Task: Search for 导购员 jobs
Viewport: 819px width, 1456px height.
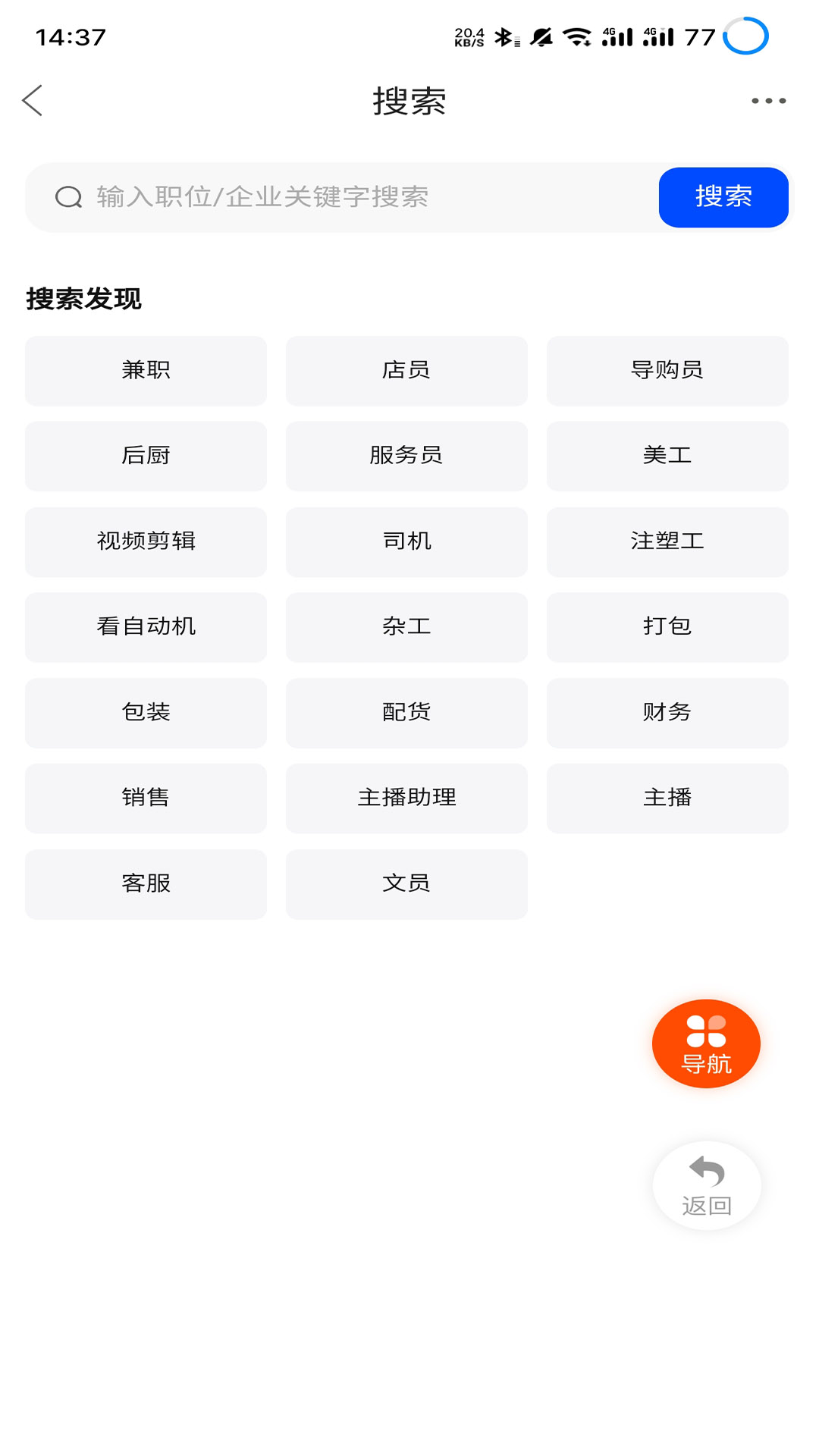Action: click(667, 371)
